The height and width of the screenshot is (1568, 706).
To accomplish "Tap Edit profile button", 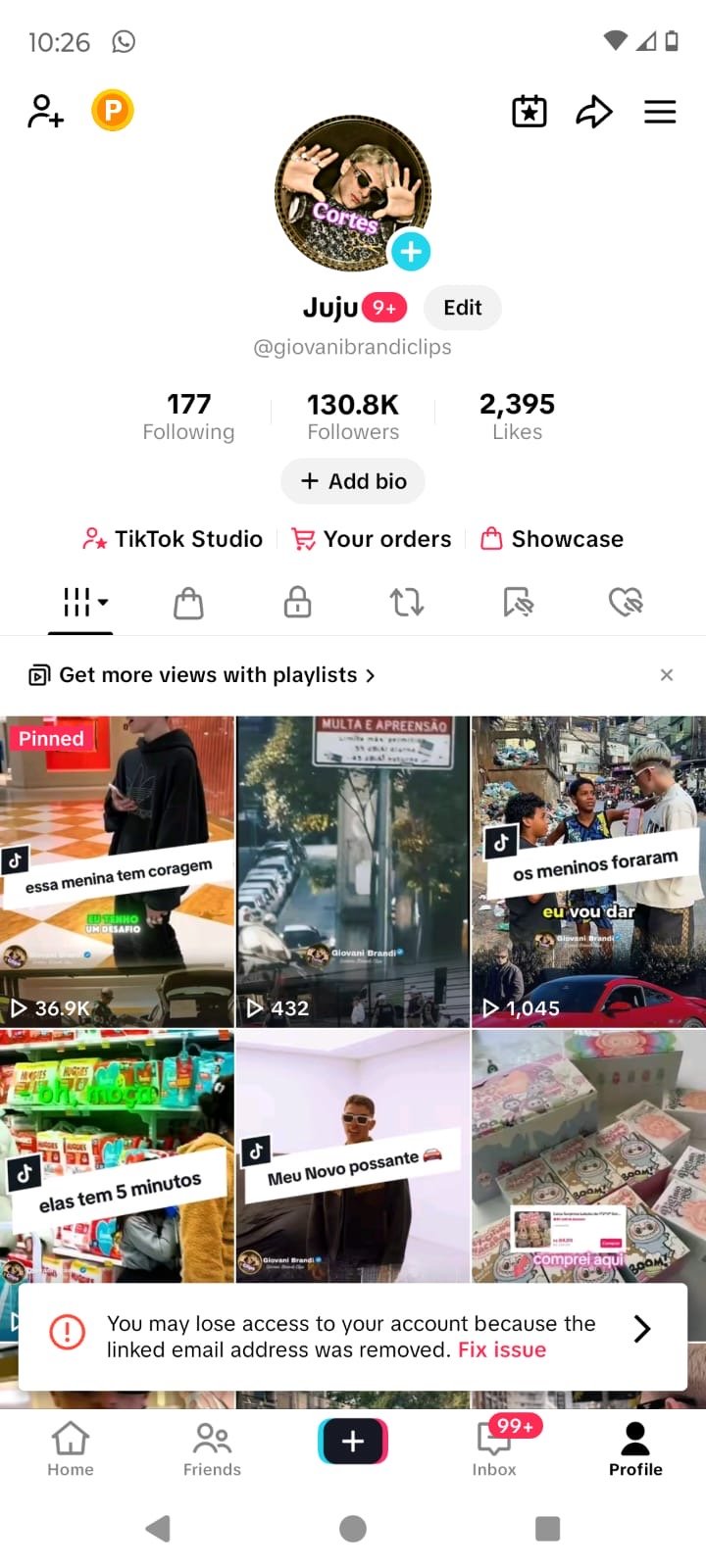I will [463, 308].
